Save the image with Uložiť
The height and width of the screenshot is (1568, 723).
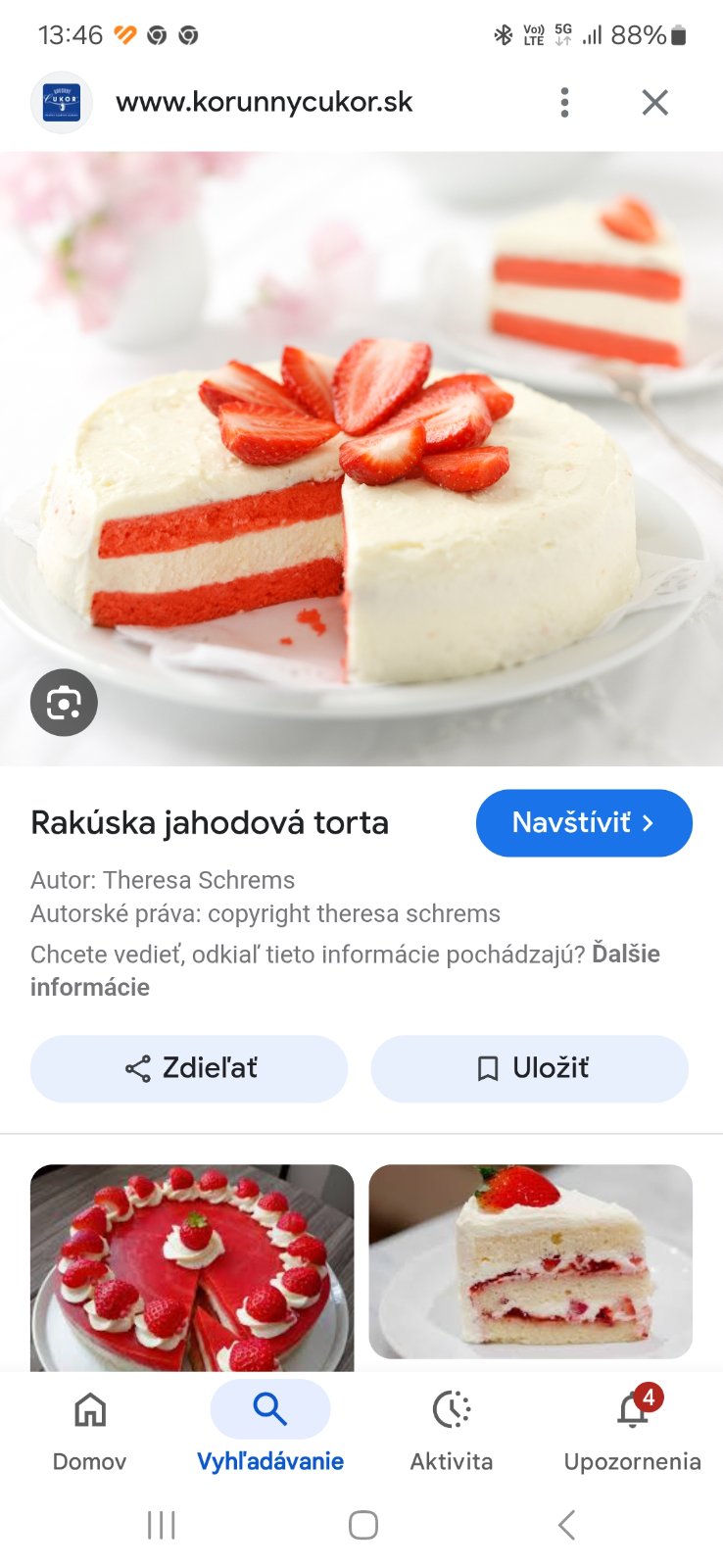point(530,1068)
